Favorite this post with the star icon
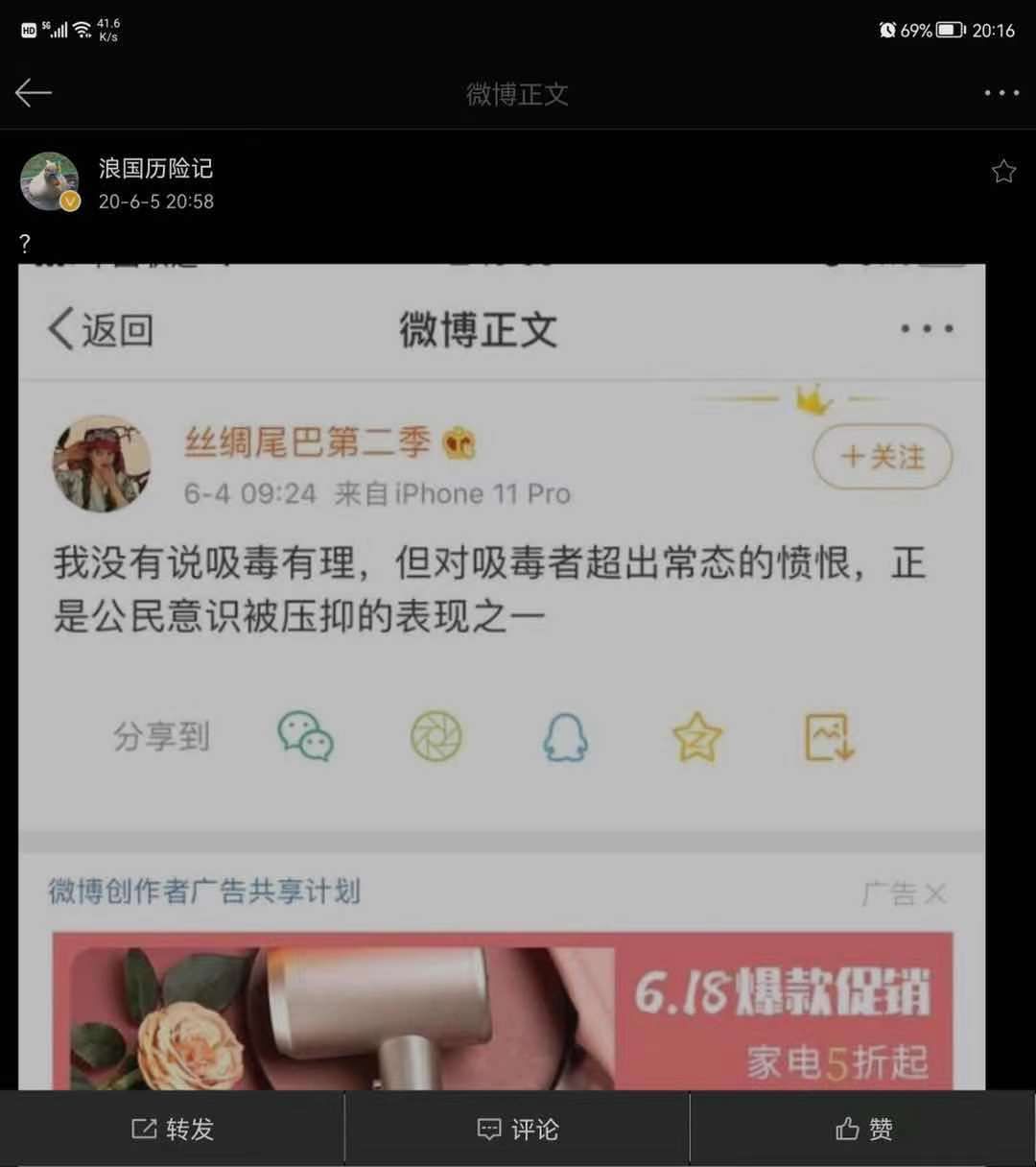Viewport: 1036px width, 1167px height. click(x=1003, y=172)
